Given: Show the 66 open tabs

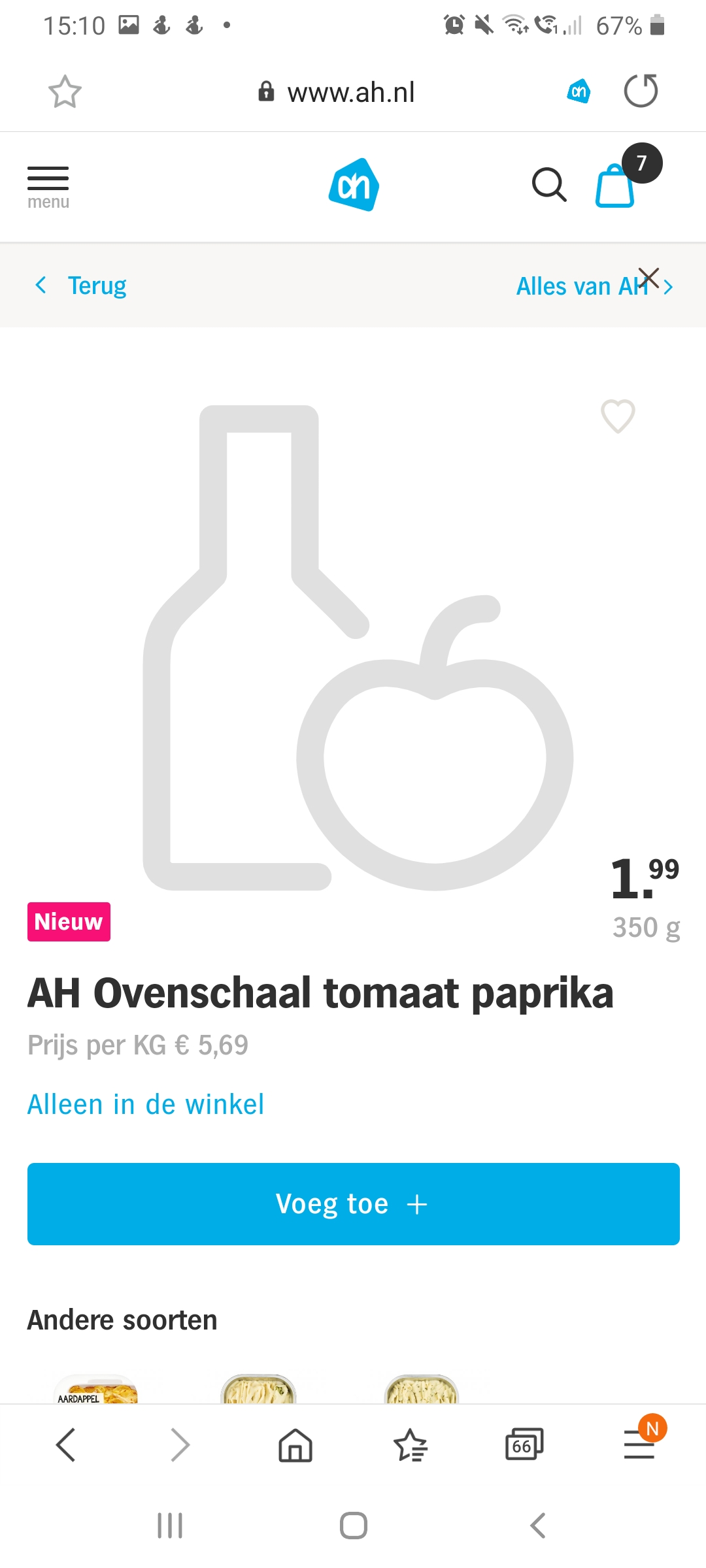Looking at the screenshot, I should [x=524, y=1445].
